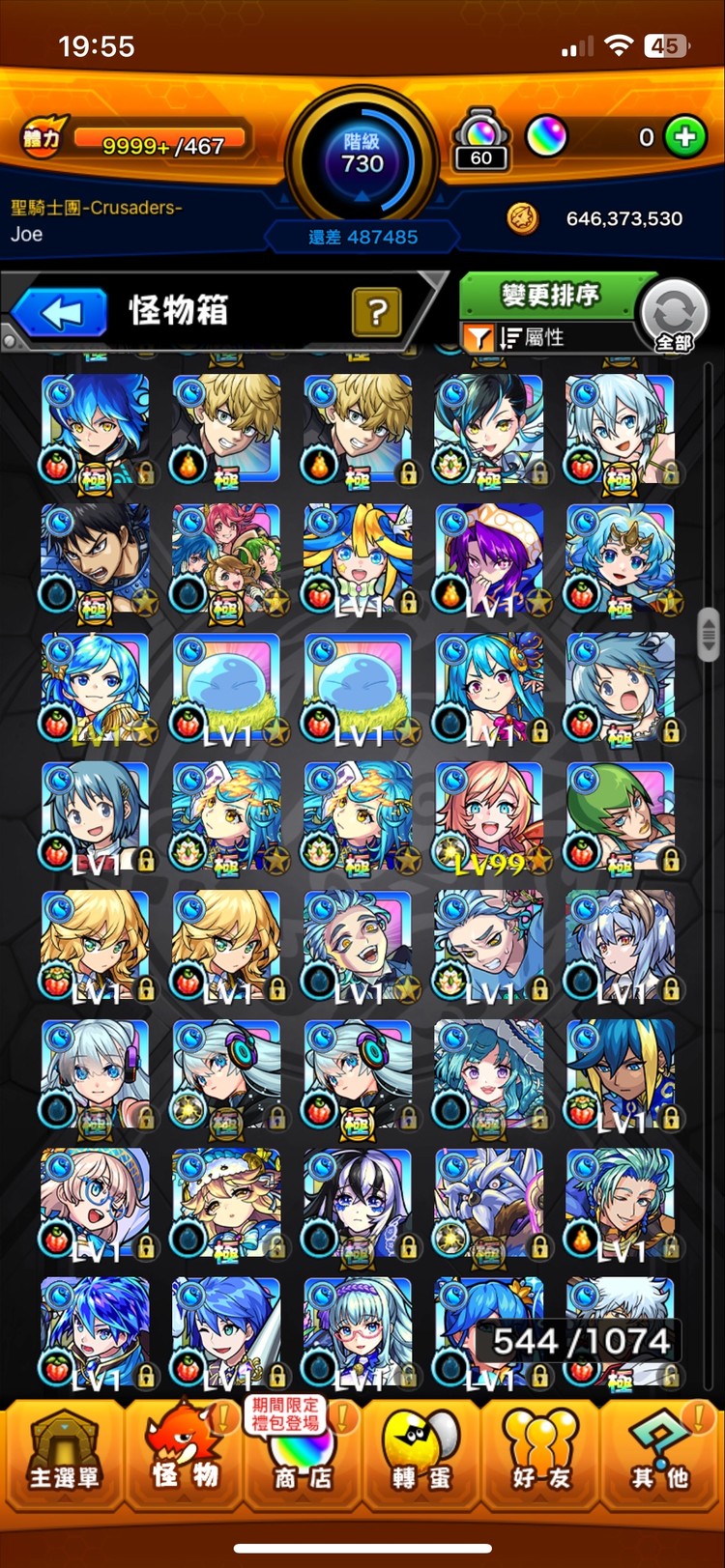Switch to the 轉蛋 gacha tab
This screenshot has height=1568, width=725.
pyautogui.click(x=420, y=1455)
